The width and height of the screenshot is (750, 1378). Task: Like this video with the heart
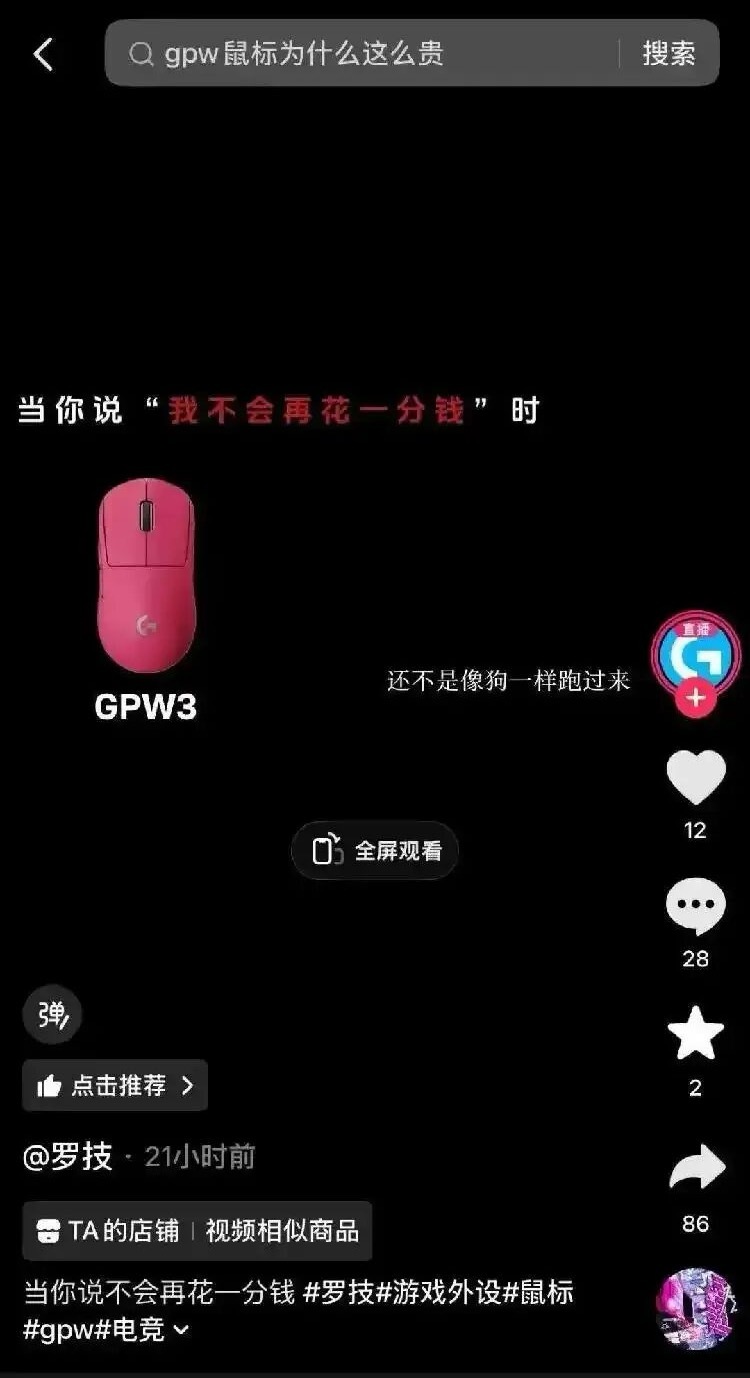(696, 778)
